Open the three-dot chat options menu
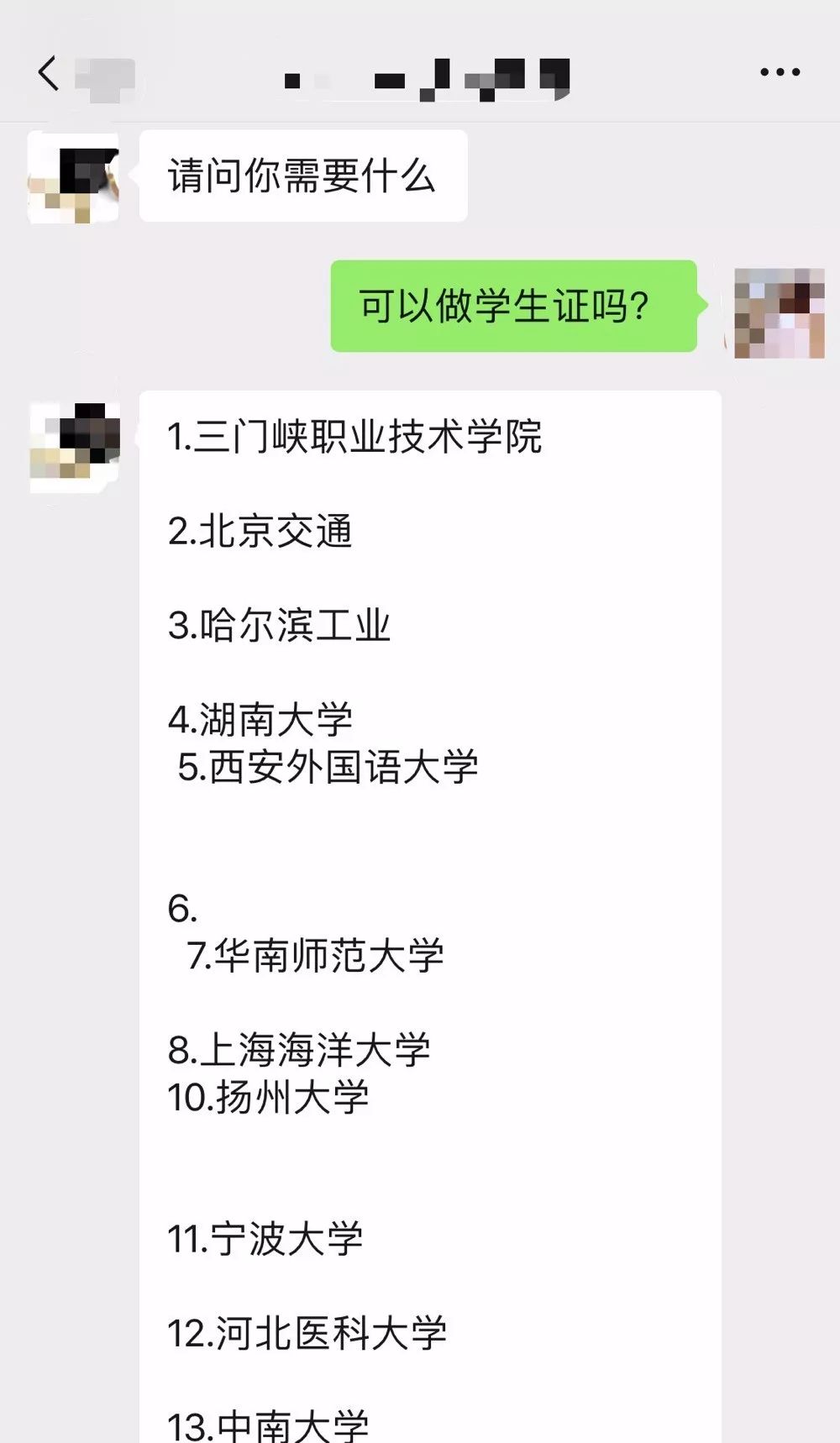This screenshot has height=1443, width=840. (780, 72)
